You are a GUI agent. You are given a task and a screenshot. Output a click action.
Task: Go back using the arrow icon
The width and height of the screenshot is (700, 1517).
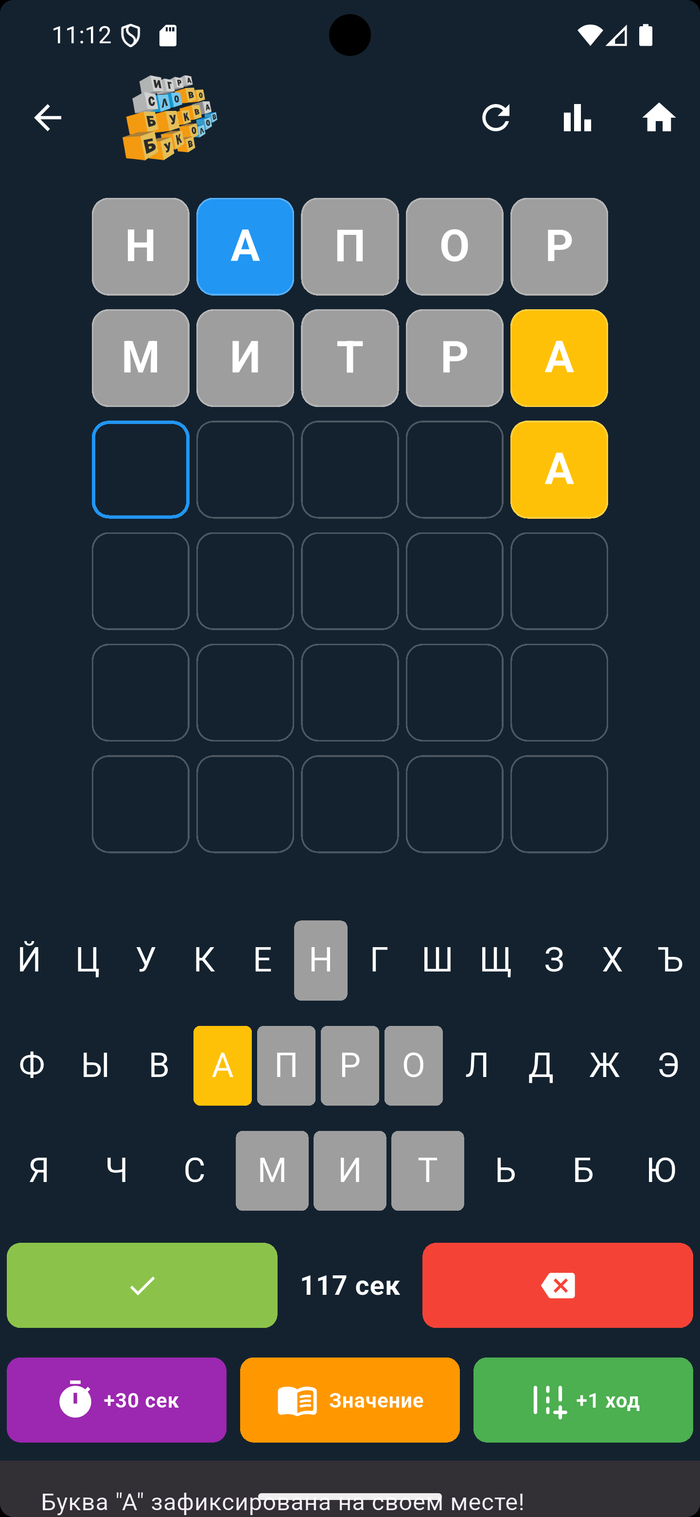coord(47,118)
